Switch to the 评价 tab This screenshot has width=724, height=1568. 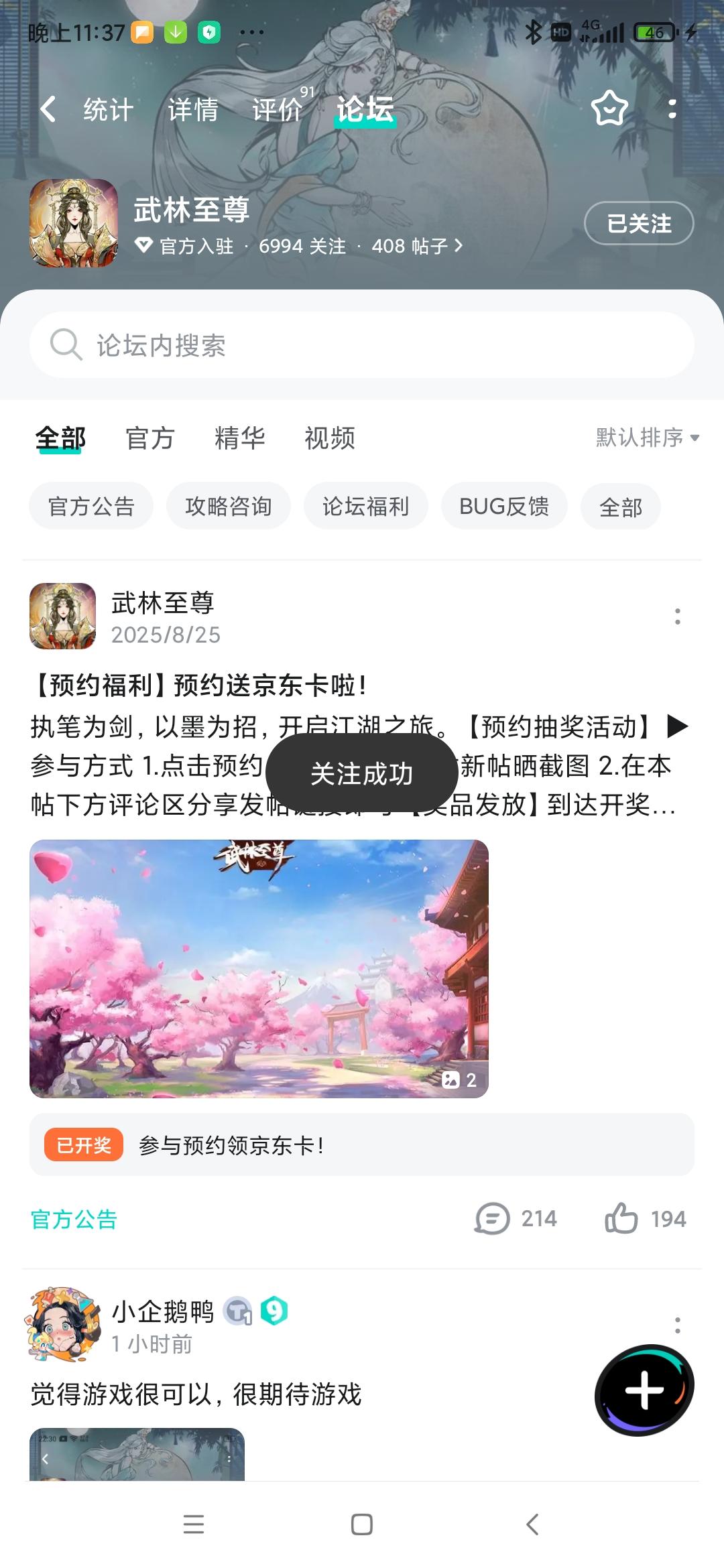click(x=277, y=109)
